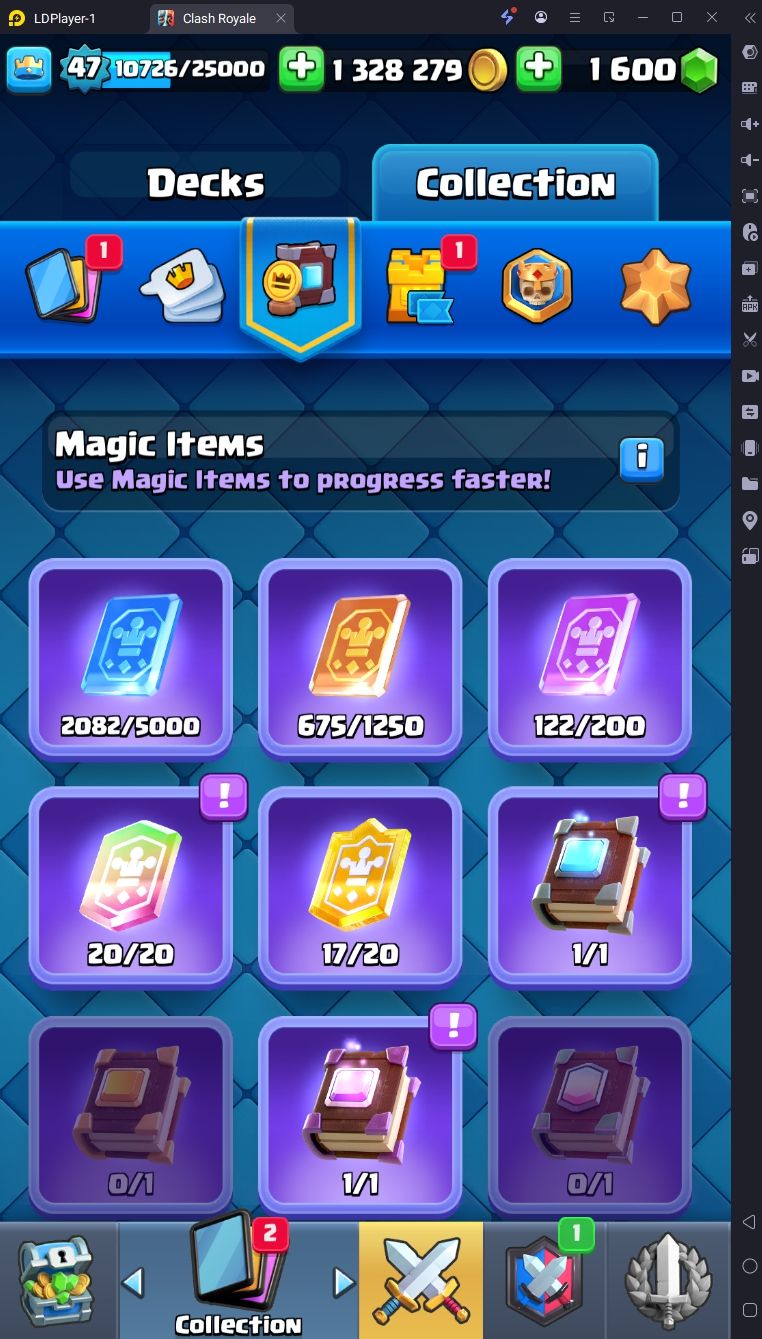This screenshot has height=1339, width=762.
Task: Tap the green plus next to gold
Action: [301, 68]
